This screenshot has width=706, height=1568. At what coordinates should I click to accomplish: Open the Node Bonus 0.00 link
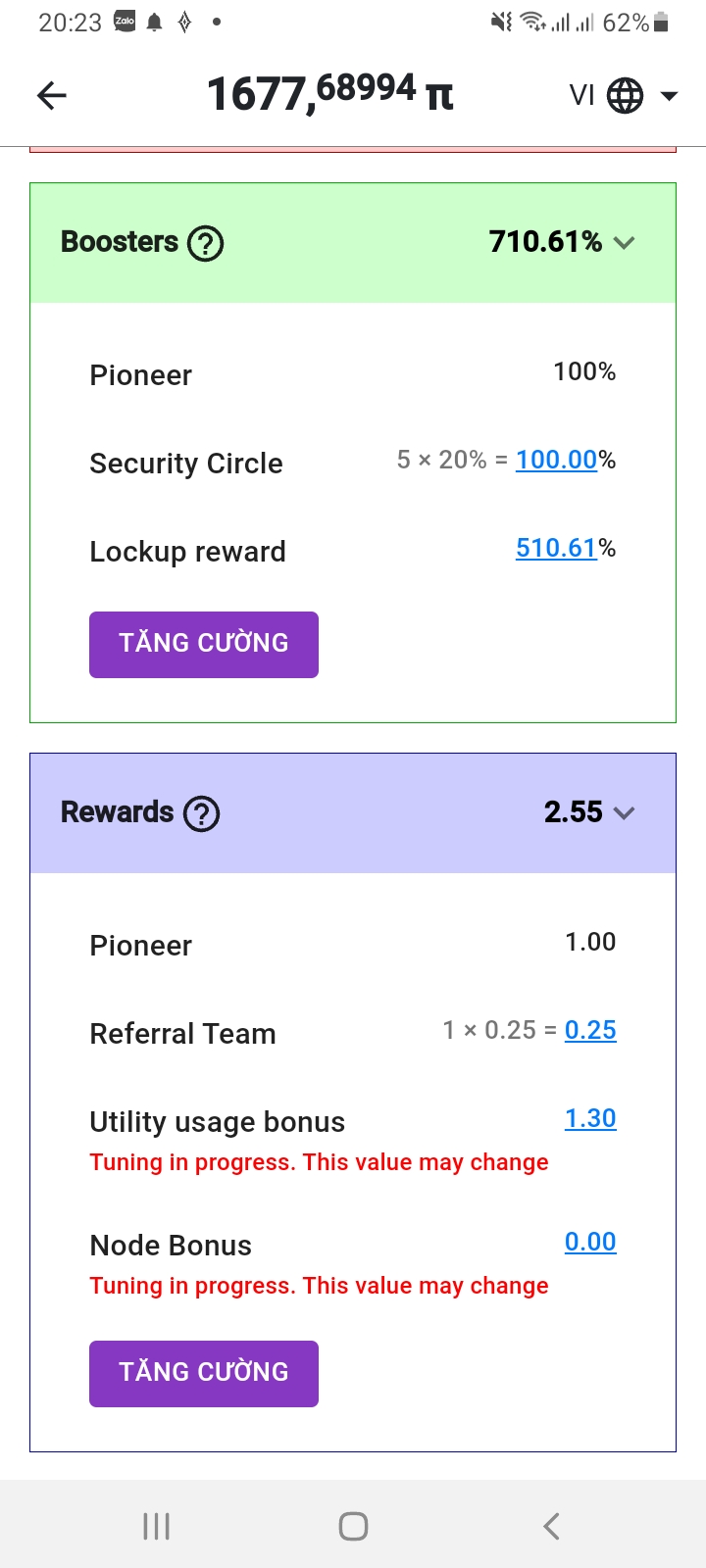tap(590, 1242)
